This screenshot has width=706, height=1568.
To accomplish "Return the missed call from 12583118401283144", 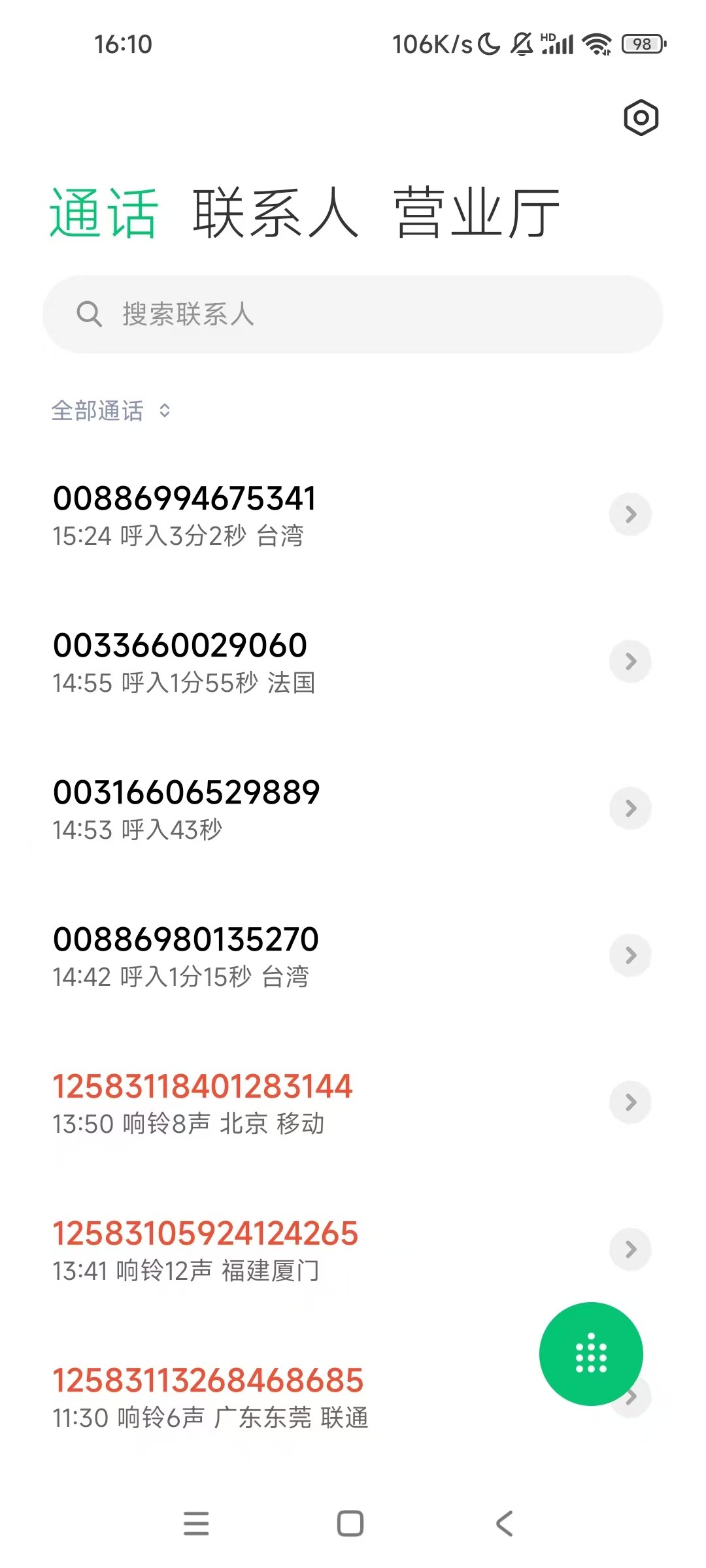I will (x=203, y=1087).
